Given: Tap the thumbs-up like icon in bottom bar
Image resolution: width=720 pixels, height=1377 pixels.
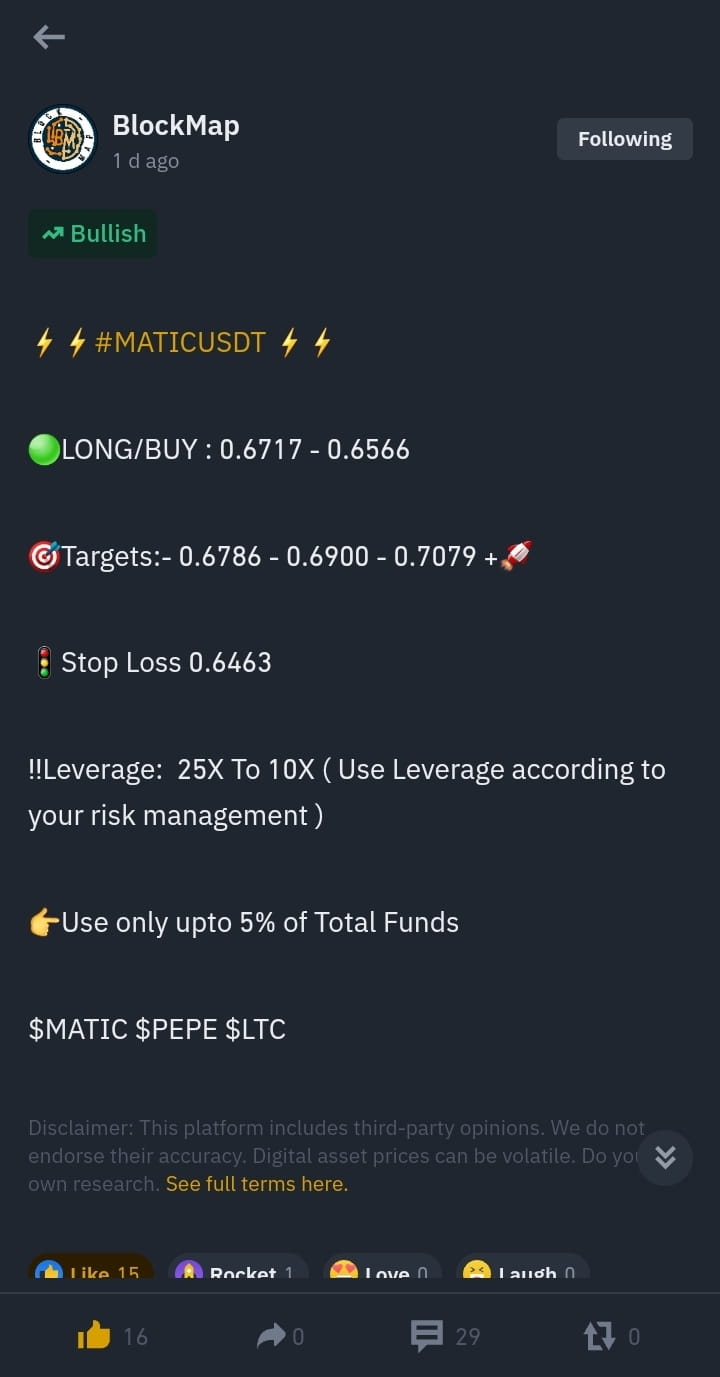Looking at the screenshot, I should (x=93, y=1335).
